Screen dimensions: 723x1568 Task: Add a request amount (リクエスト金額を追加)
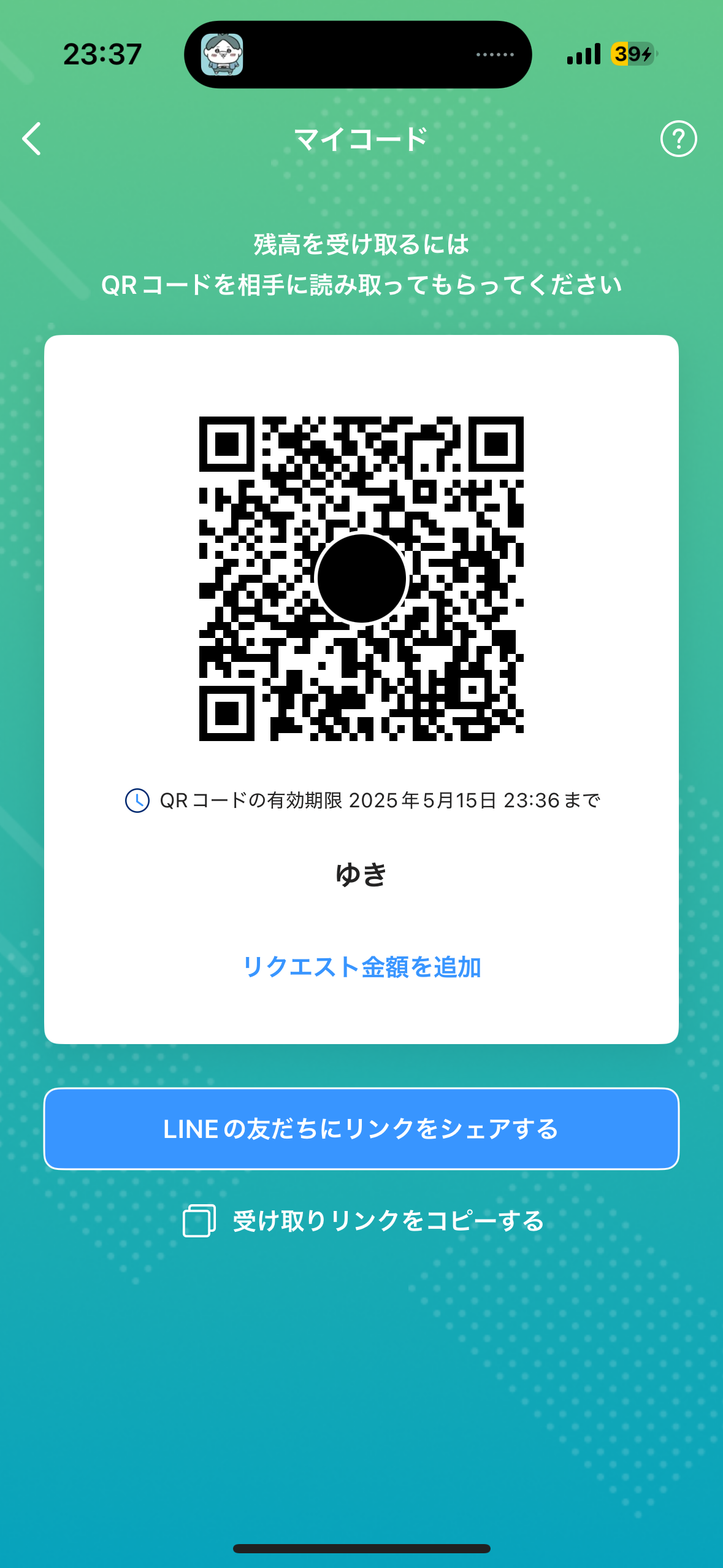pos(361,967)
